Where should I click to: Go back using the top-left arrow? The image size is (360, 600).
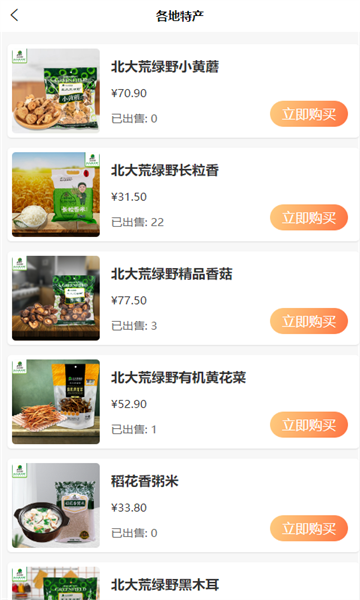tap(15, 15)
